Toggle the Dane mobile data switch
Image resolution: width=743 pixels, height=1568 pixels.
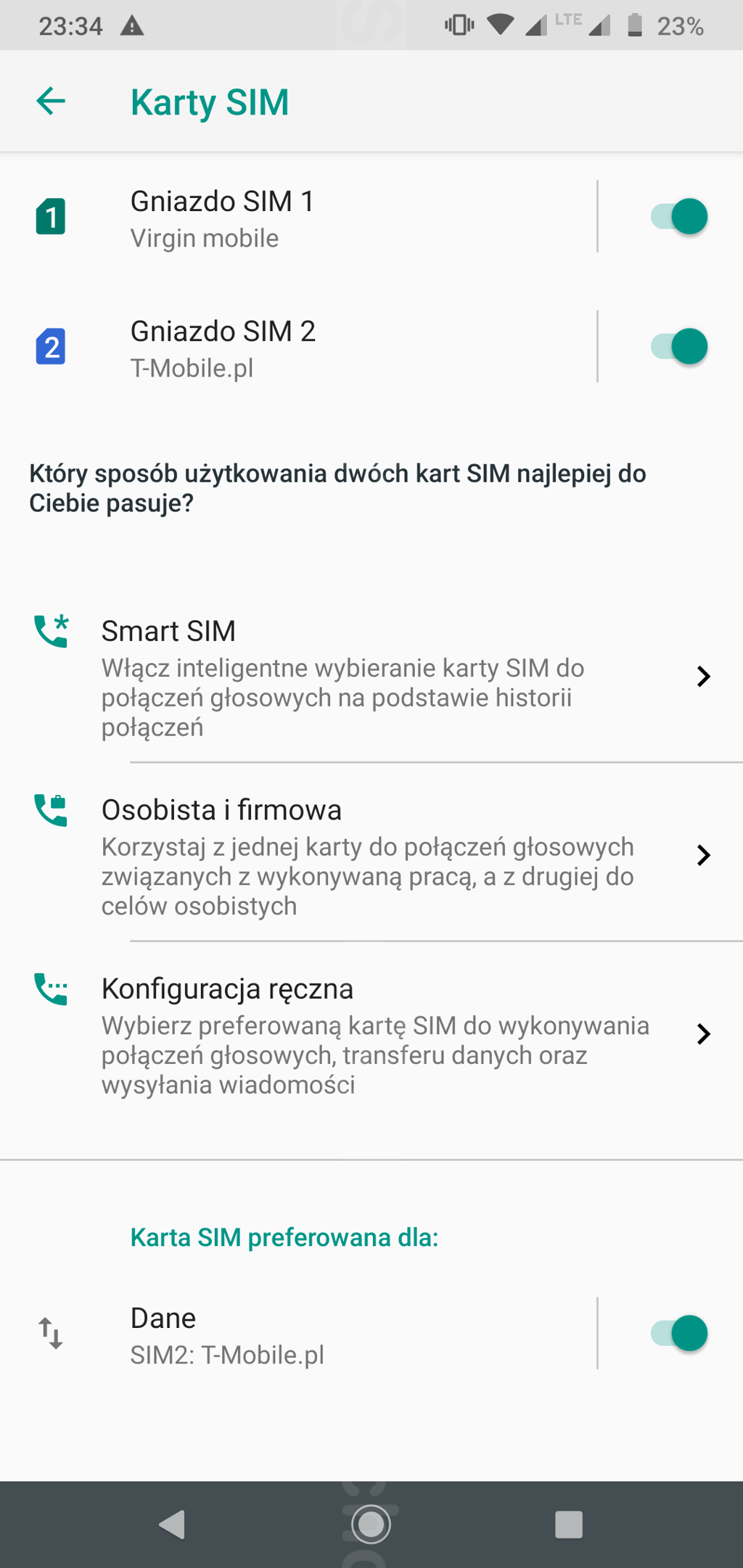(678, 1333)
